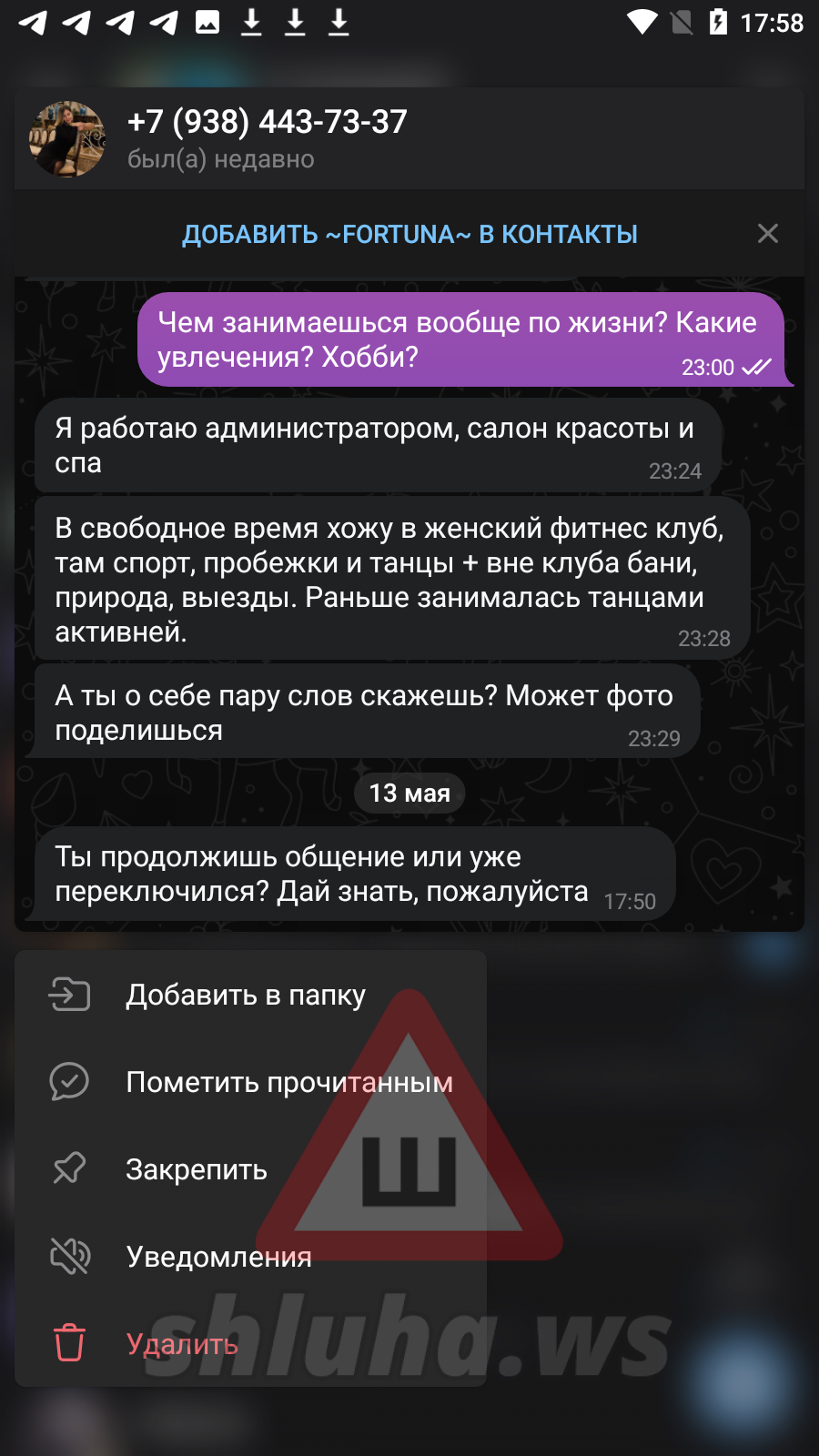Add ~FORTUNA~ to contacts

point(409,234)
